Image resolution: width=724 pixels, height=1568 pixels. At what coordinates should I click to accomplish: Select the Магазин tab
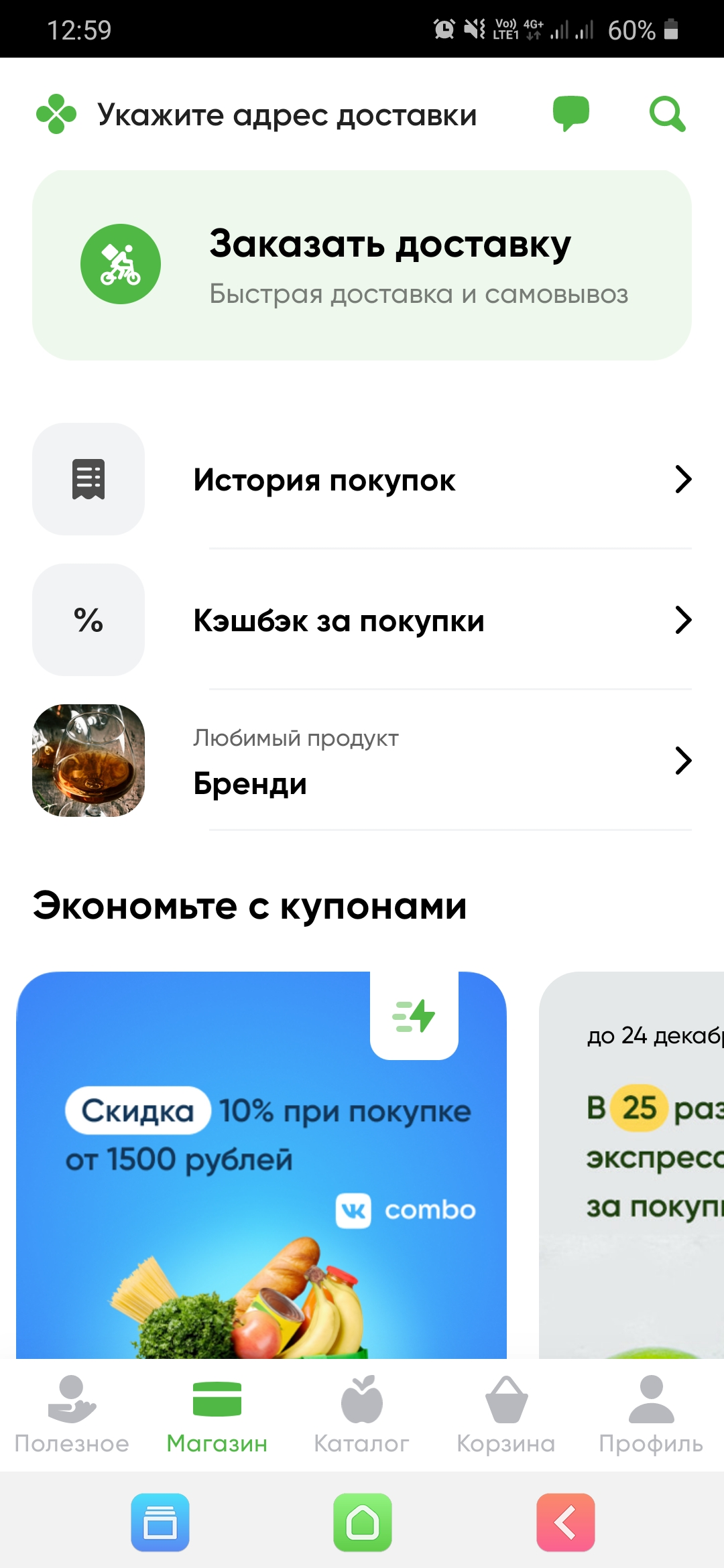(217, 1415)
